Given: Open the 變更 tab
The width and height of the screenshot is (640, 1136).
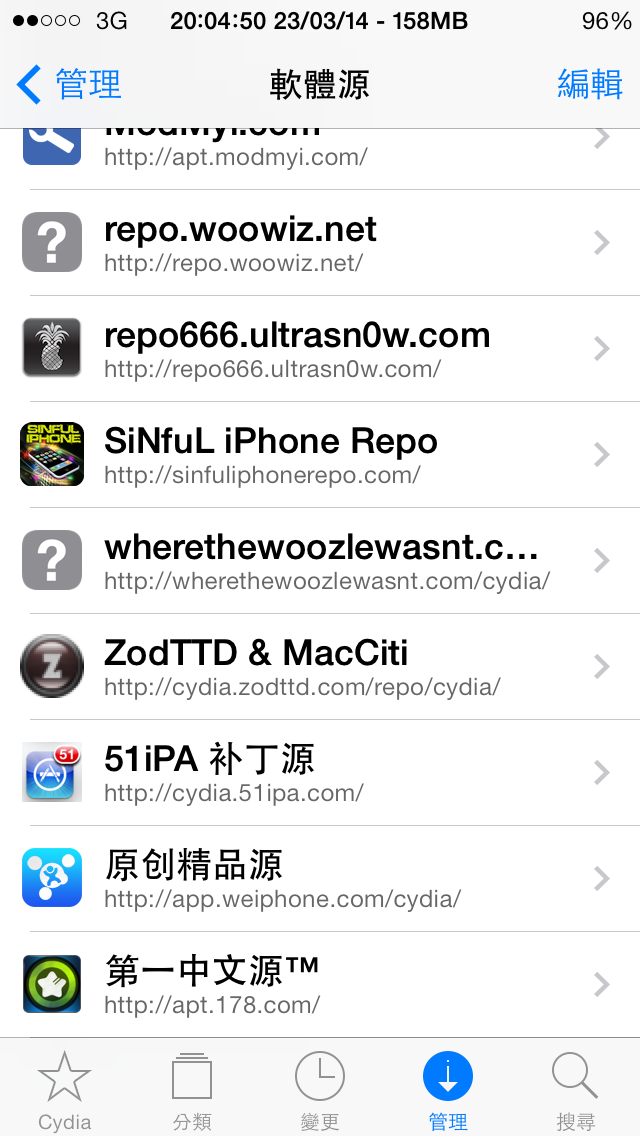Looking at the screenshot, I should pyautogui.click(x=320, y=1089).
